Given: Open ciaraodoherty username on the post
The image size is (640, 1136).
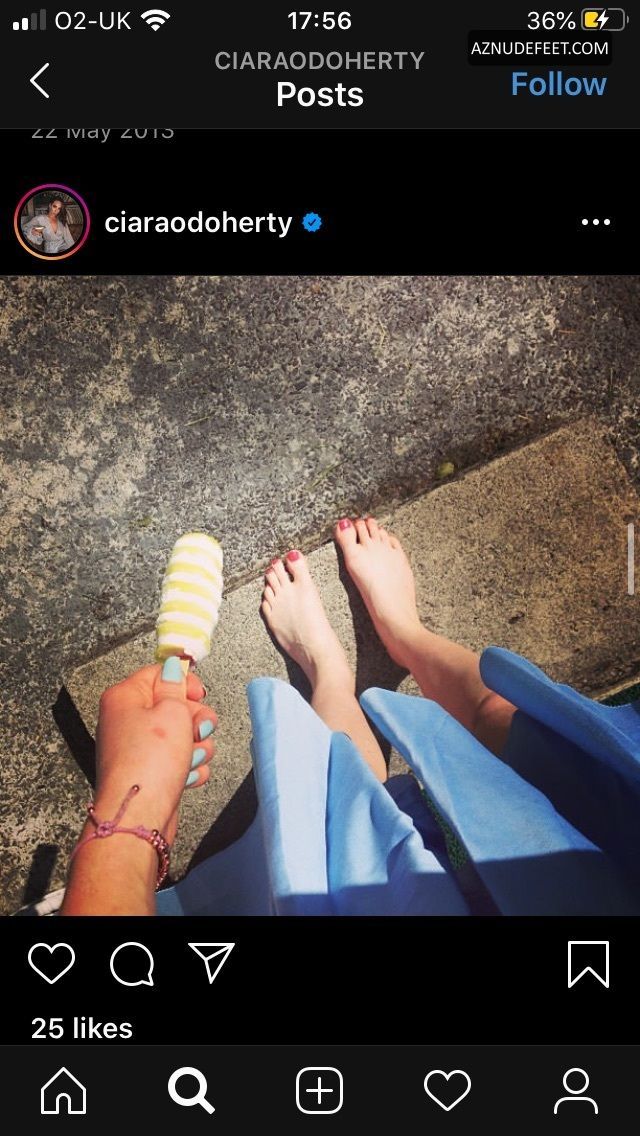Looking at the screenshot, I should click(x=198, y=223).
